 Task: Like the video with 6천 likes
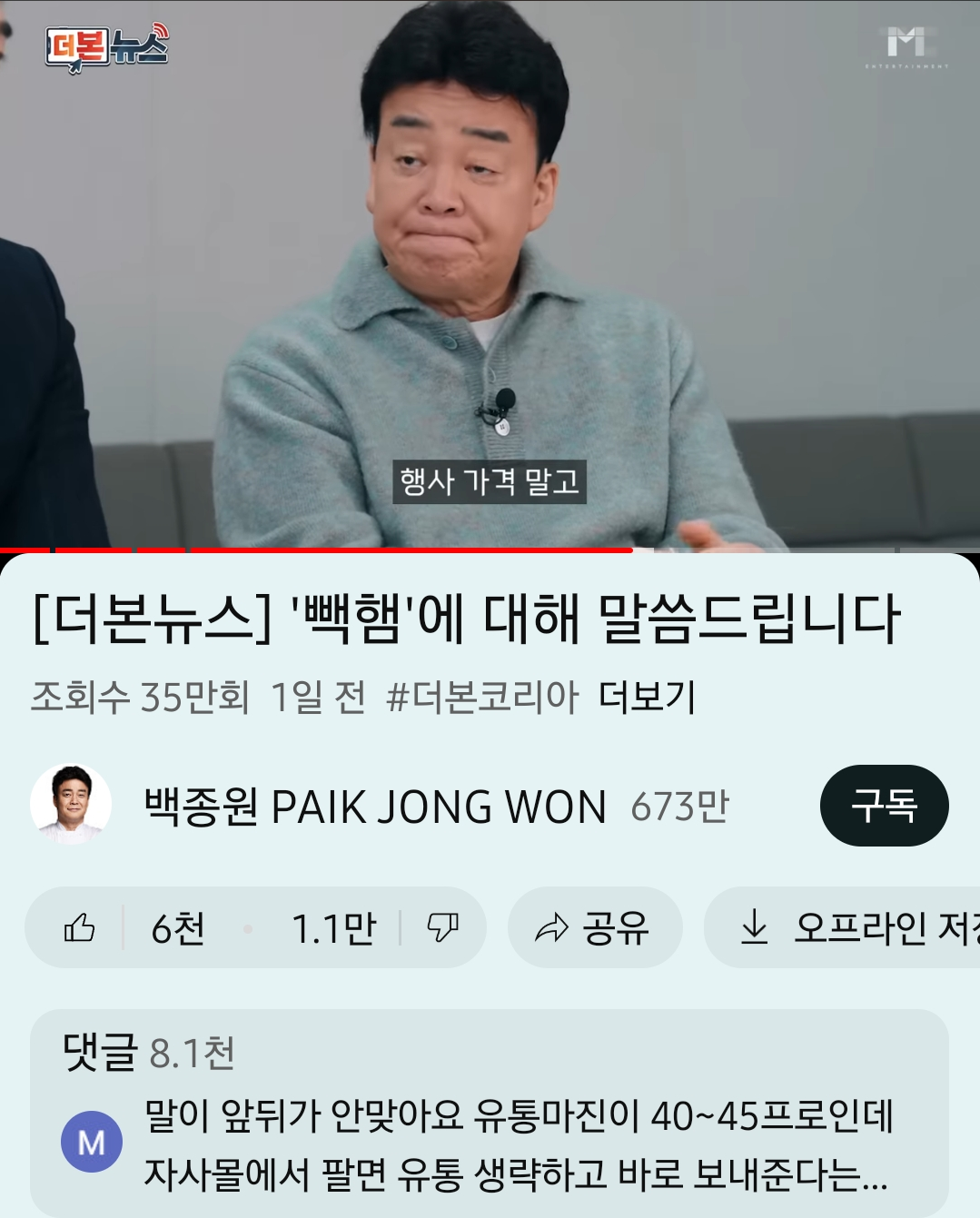80,928
